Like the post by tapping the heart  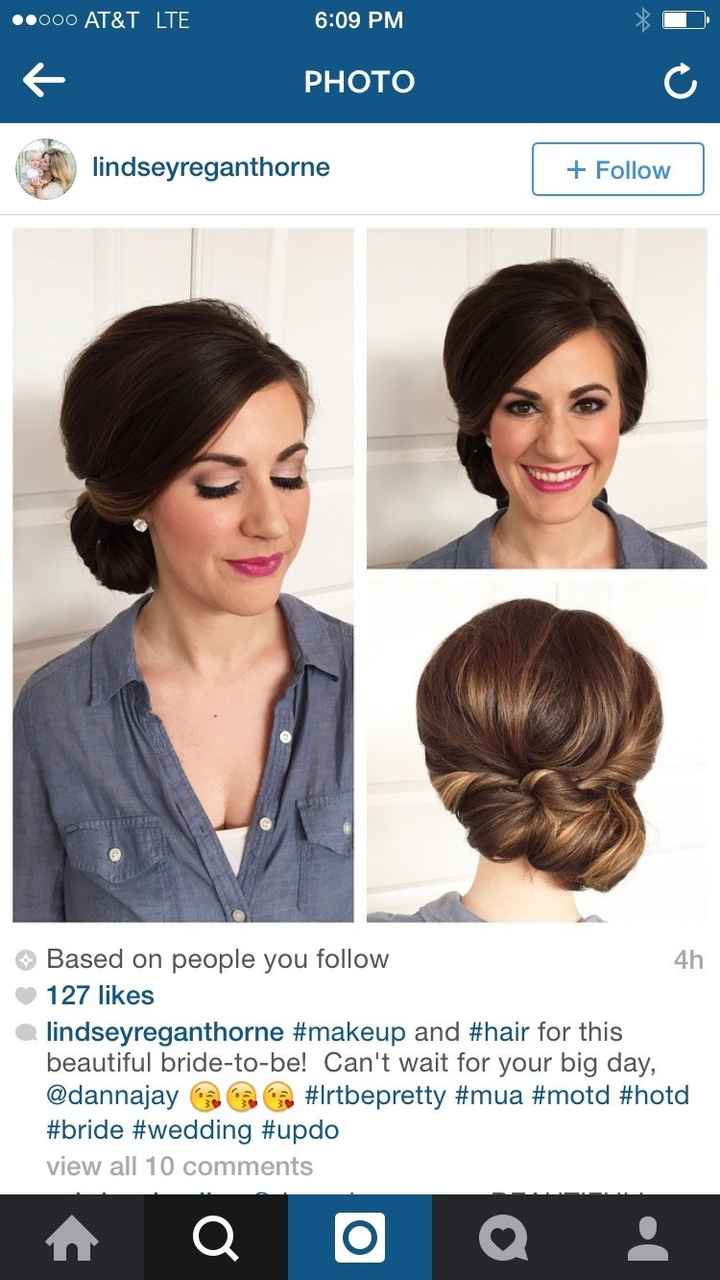point(24,995)
